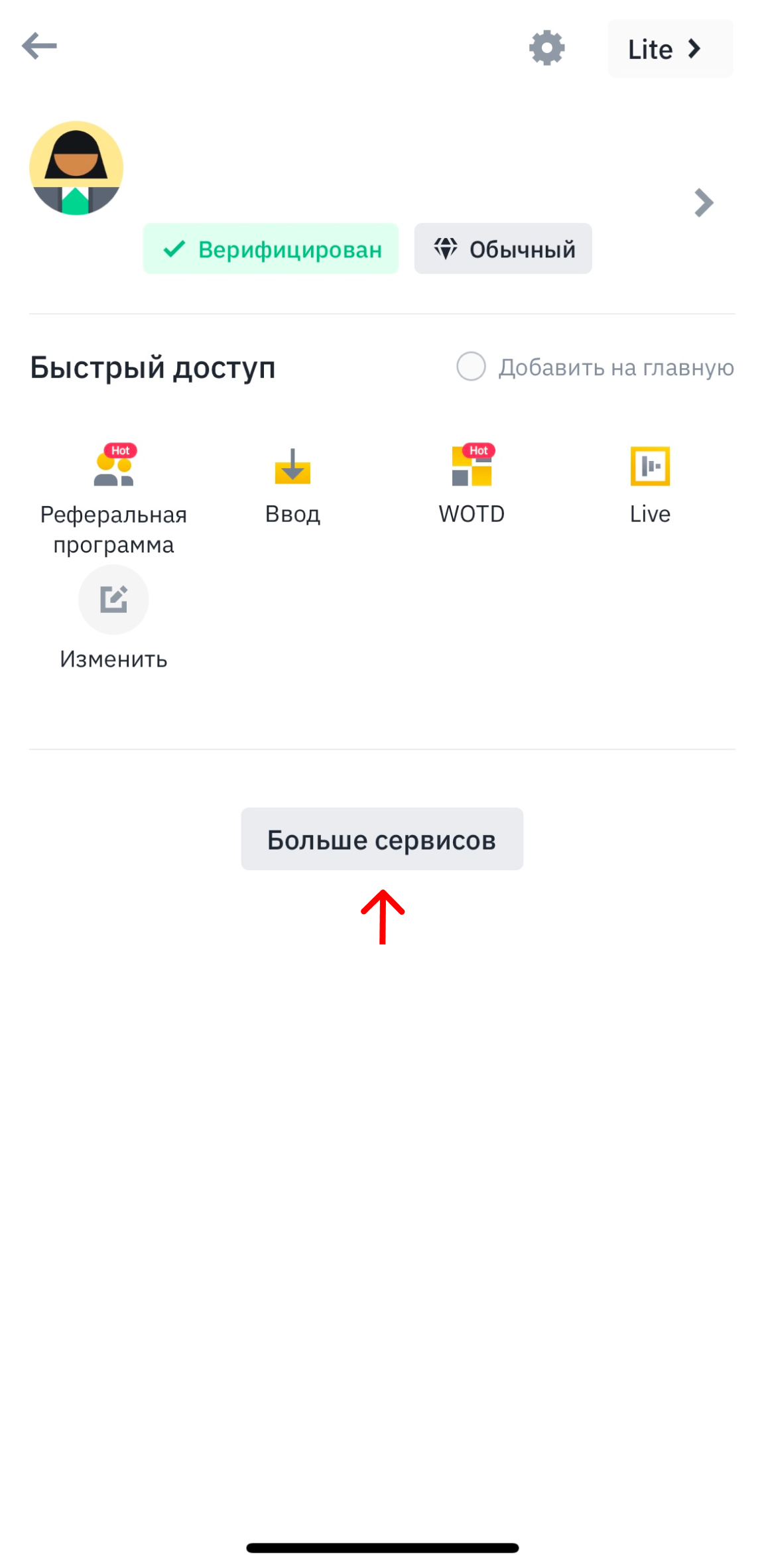Go back using the arrow icon

tap(39, 46)
